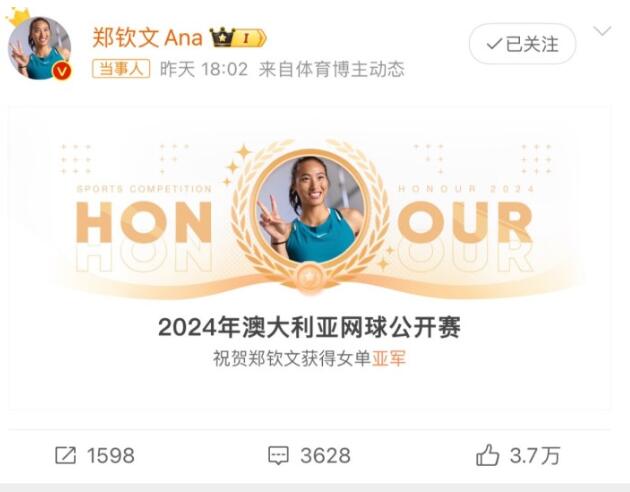The image size is (630, 492).
Task: Open the 澳大利亚网球公开赛 honour card
Action: (x=310, y=258)
